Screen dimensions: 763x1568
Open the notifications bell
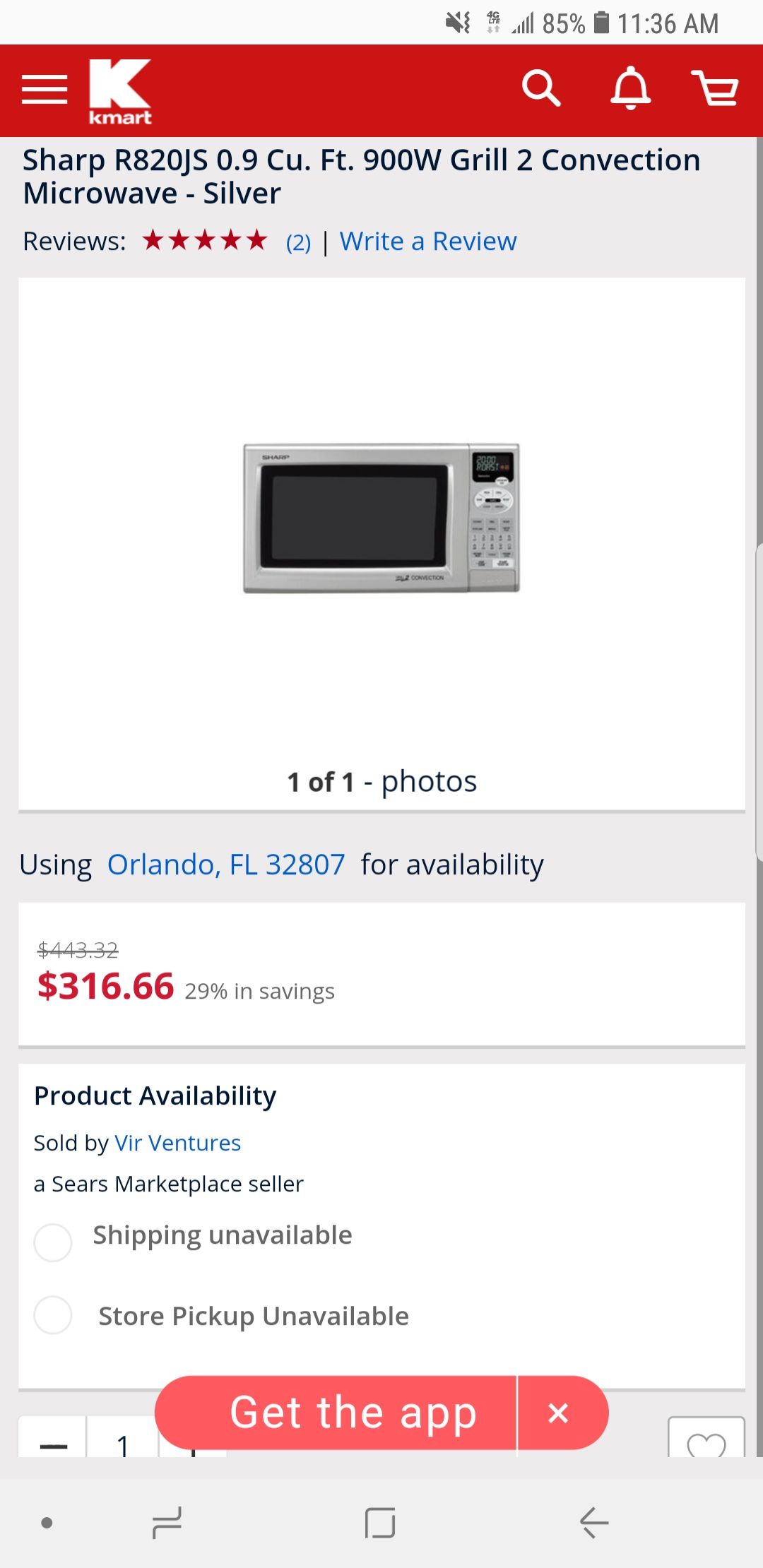[630, 89]
